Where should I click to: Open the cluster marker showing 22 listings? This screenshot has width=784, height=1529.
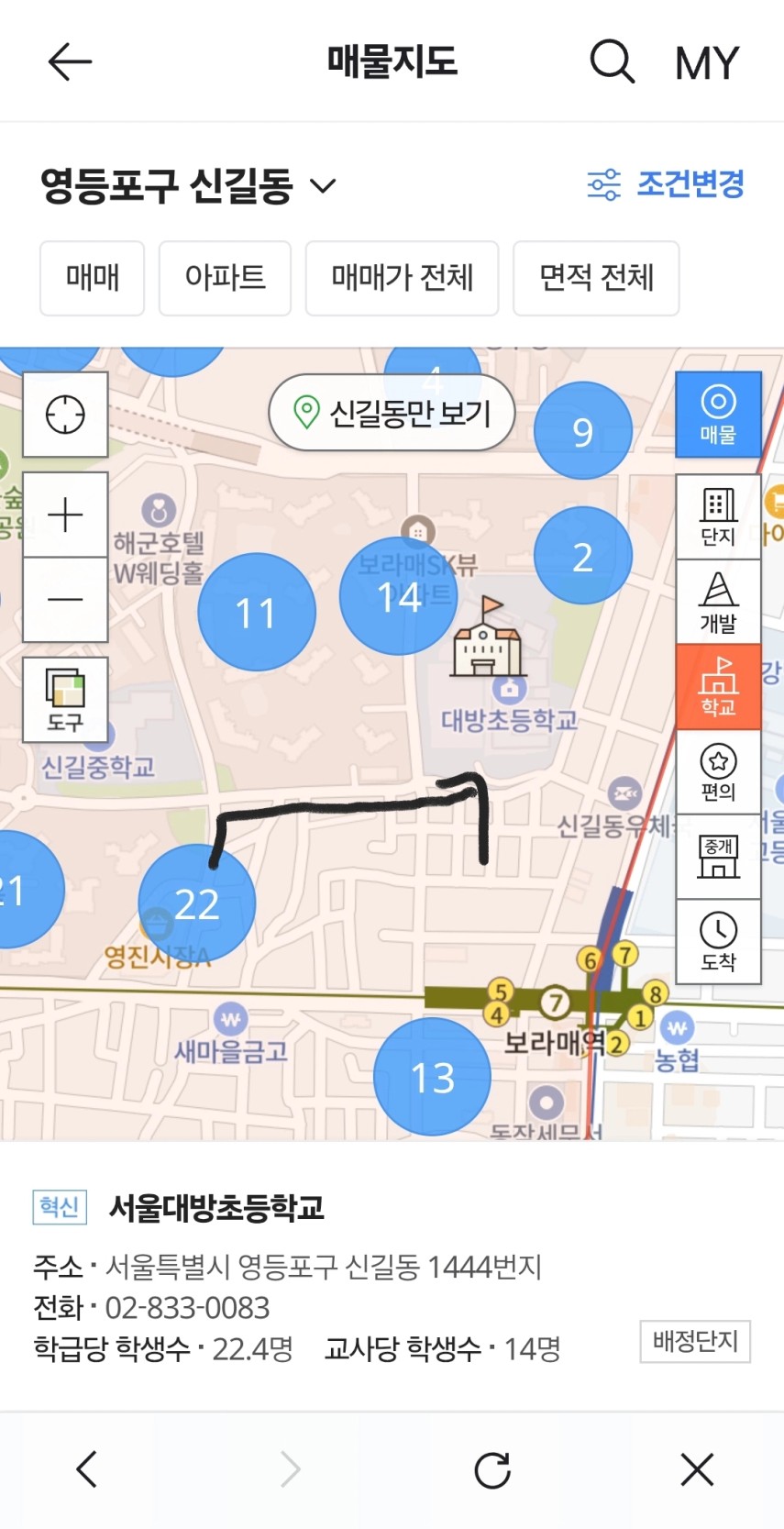(197, 903)
